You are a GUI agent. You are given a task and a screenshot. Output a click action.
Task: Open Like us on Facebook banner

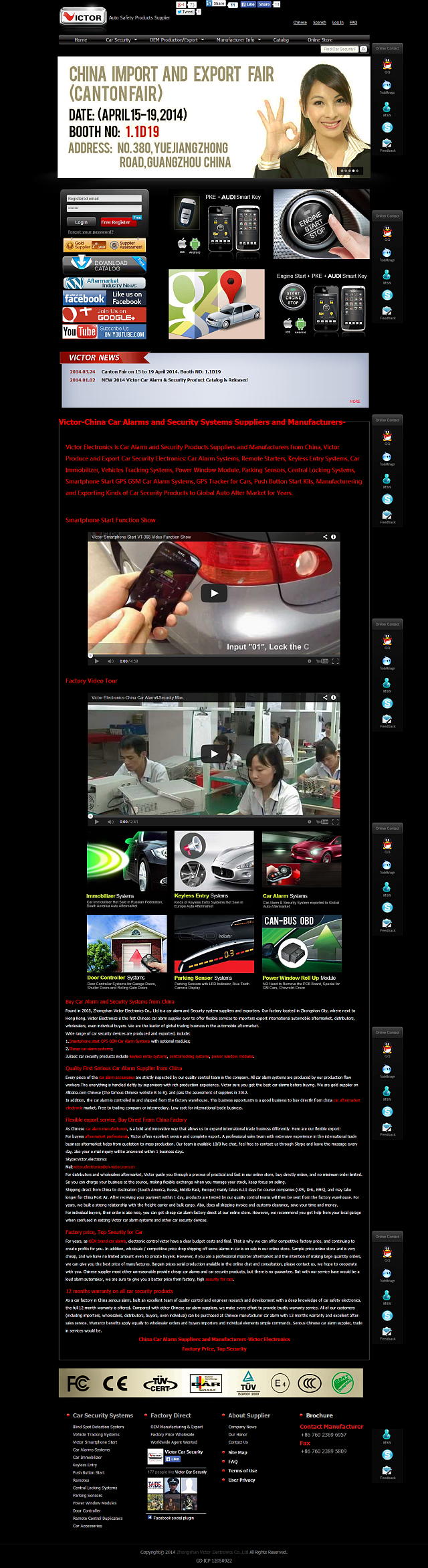[x=104, y=298]
